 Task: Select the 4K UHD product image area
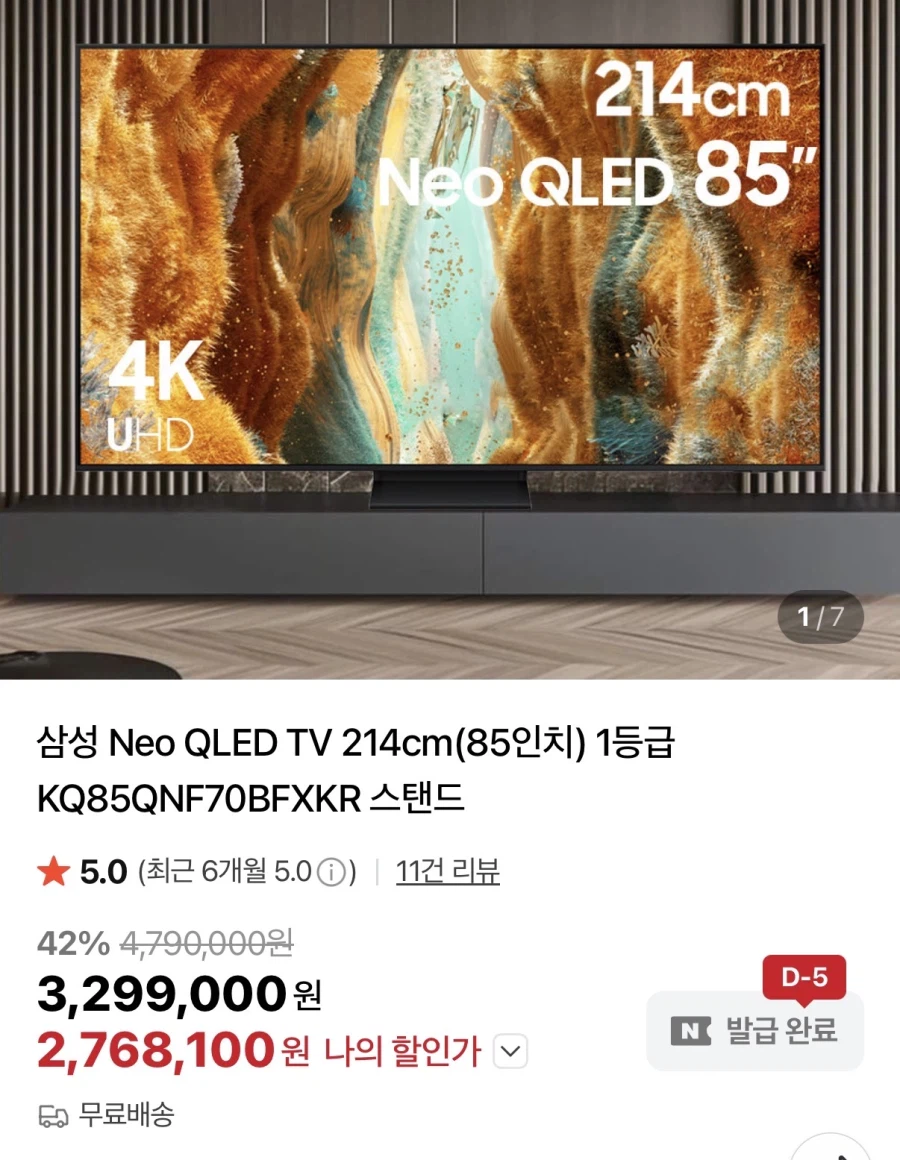pyautogui.click(x=150, y=400)
